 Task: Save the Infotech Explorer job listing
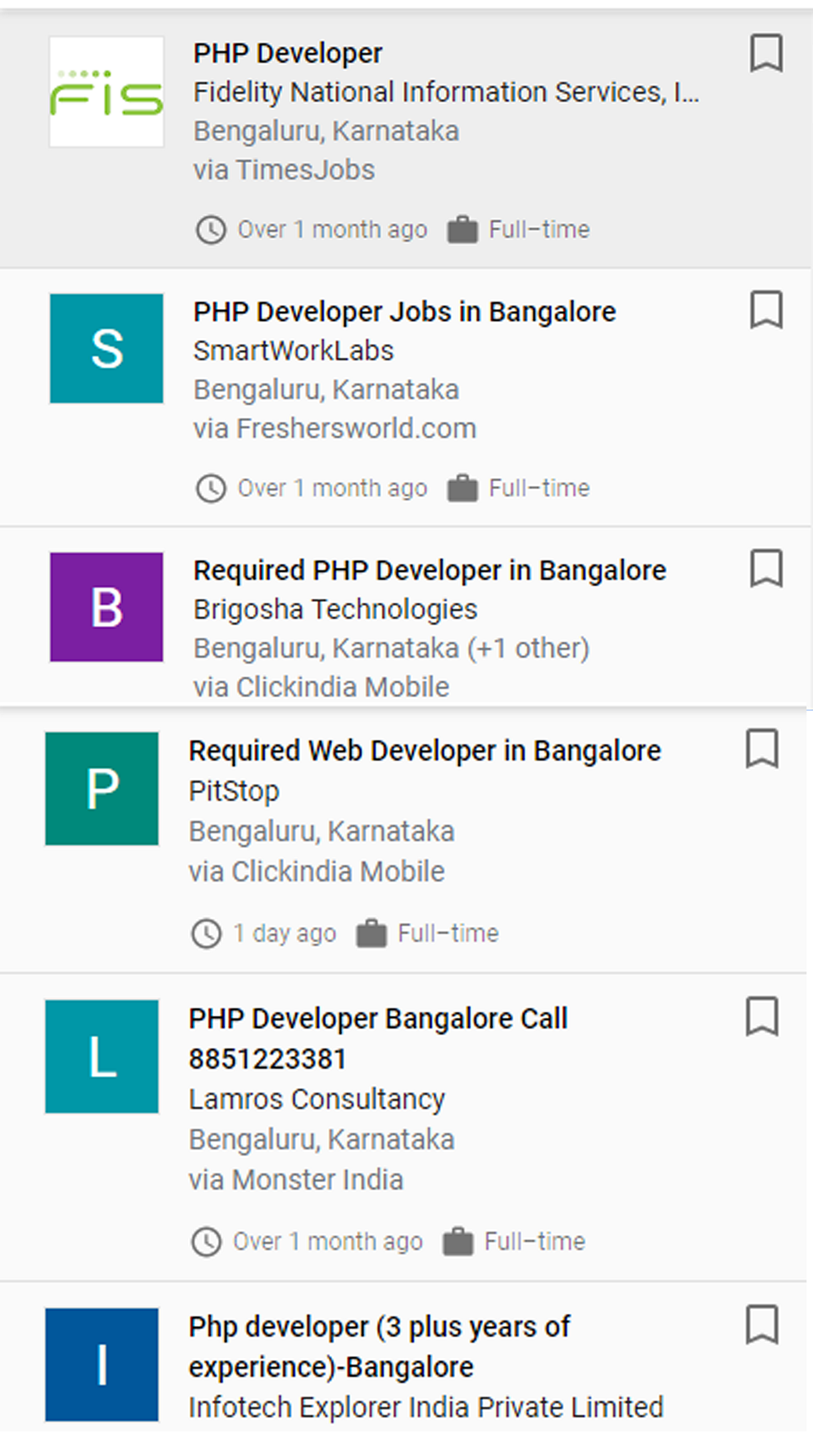[762, 1325]
